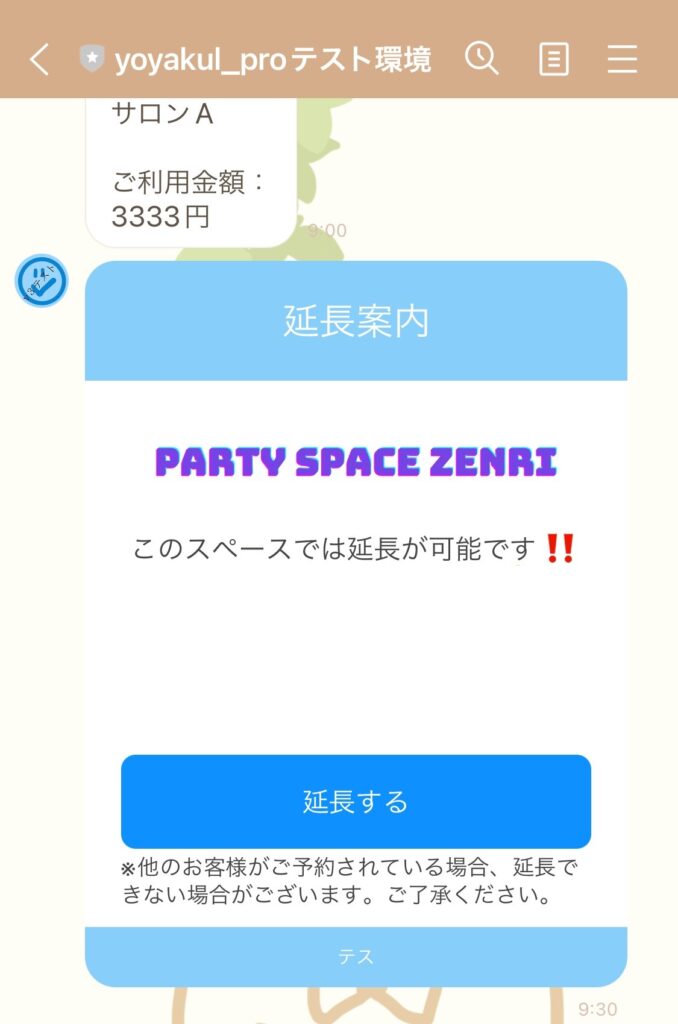
Task: Open the chat search icon
Action: tap(481, 60)
